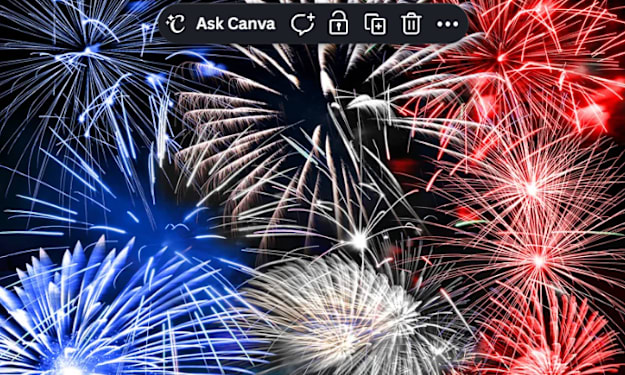Delete the element with the trash icon
This screenshot has height=375, width=625.
(411, 24)
